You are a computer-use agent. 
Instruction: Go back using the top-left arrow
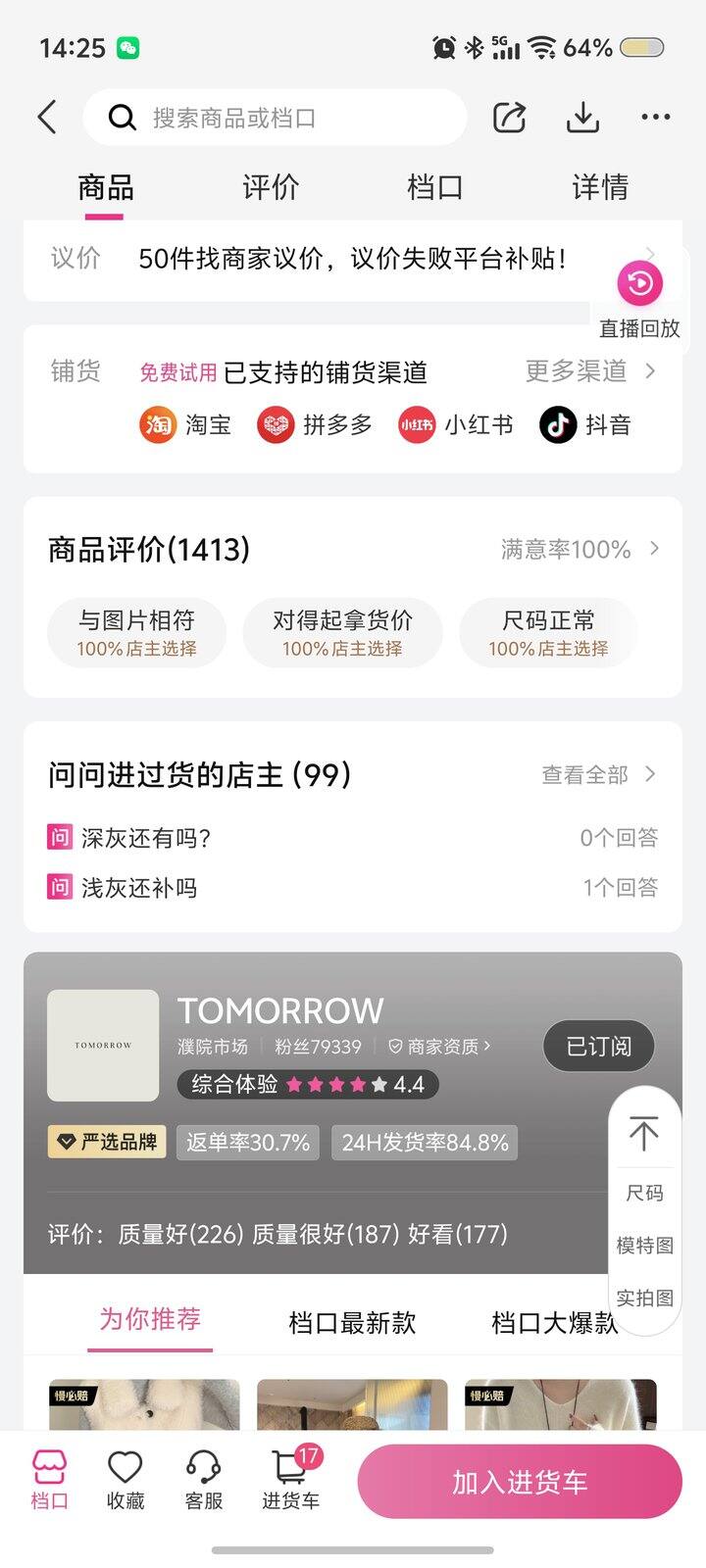47,118
